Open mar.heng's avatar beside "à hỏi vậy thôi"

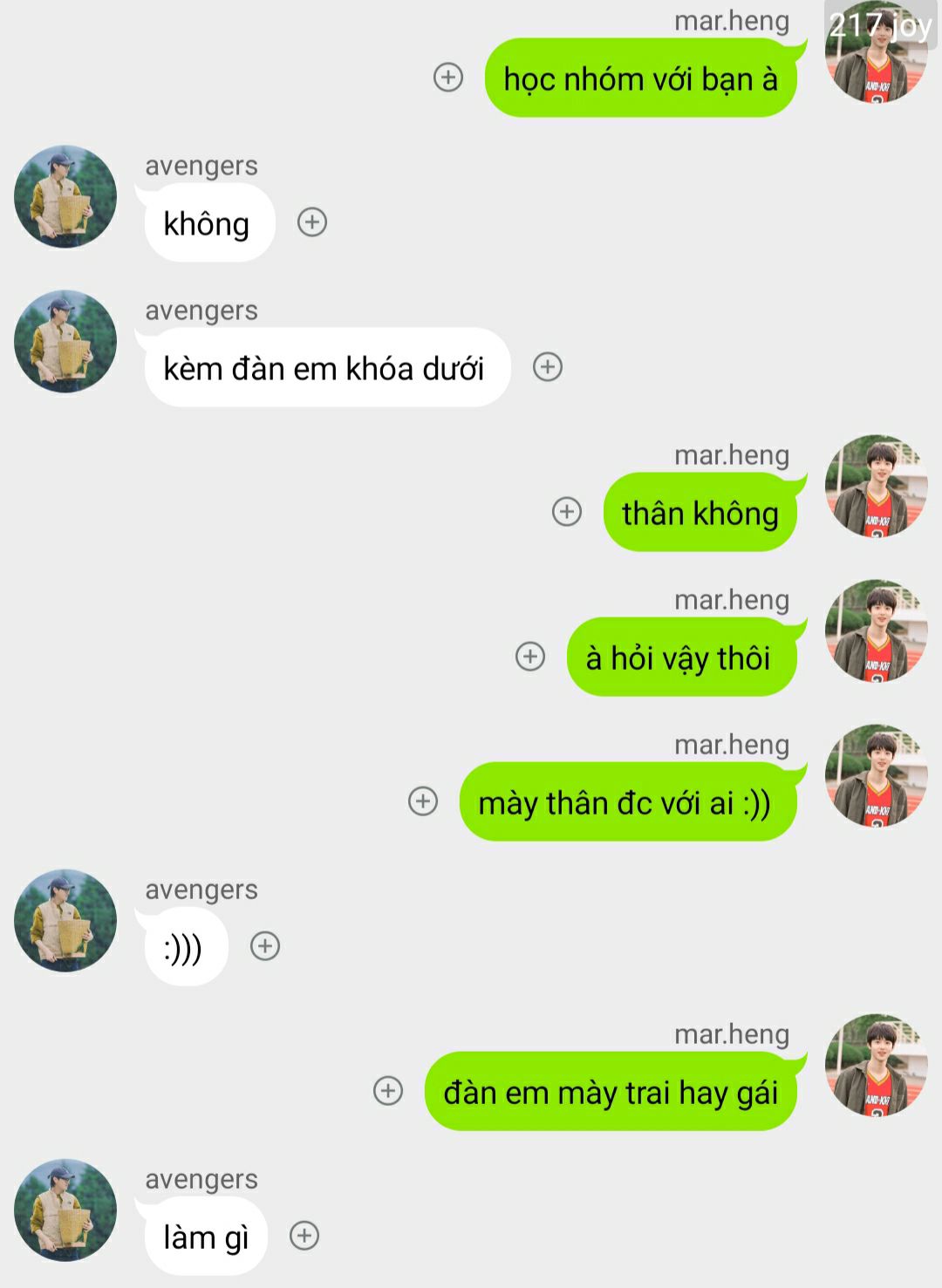pyautogui.click(x=876, y=630)
